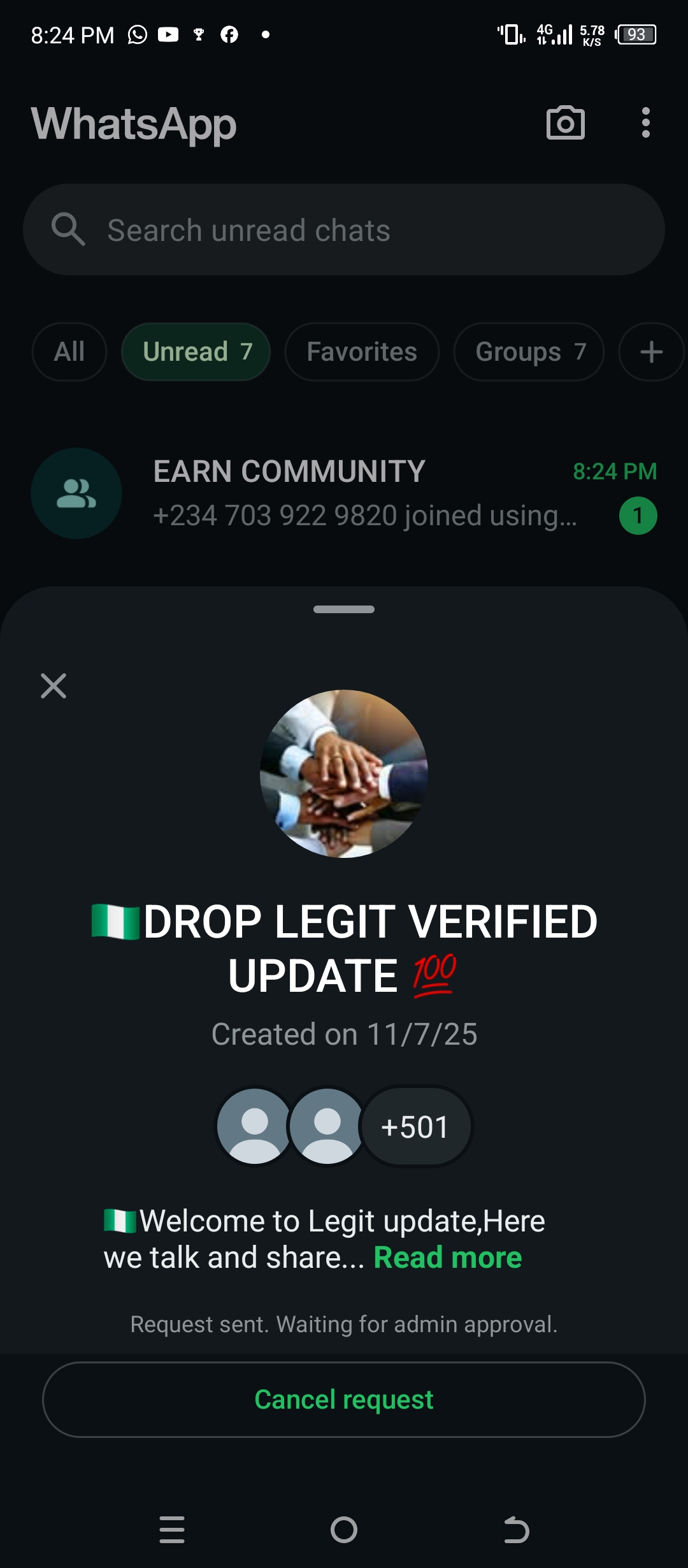Image resolution: width=688 pixels, height=1568 pixels.
Task: Open the camera from the app bar
Action: (x=565, y=123)
